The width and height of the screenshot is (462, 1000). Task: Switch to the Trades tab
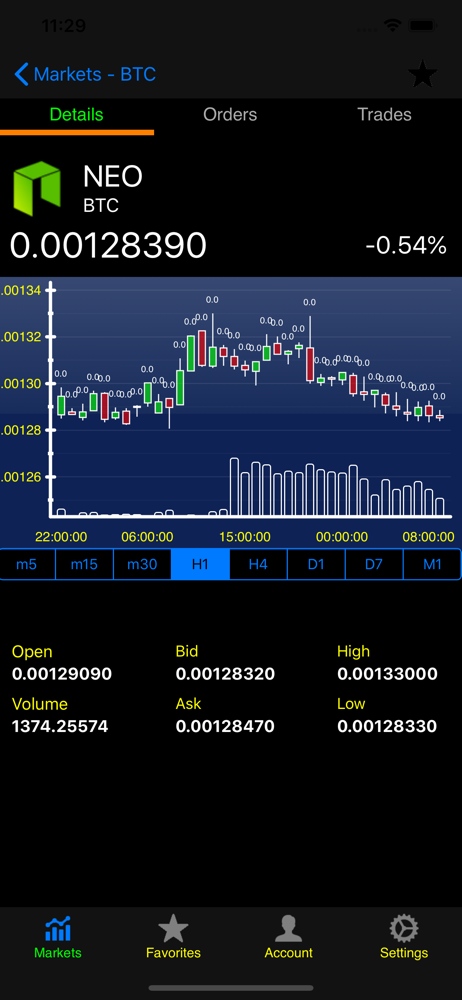[384, 115]
